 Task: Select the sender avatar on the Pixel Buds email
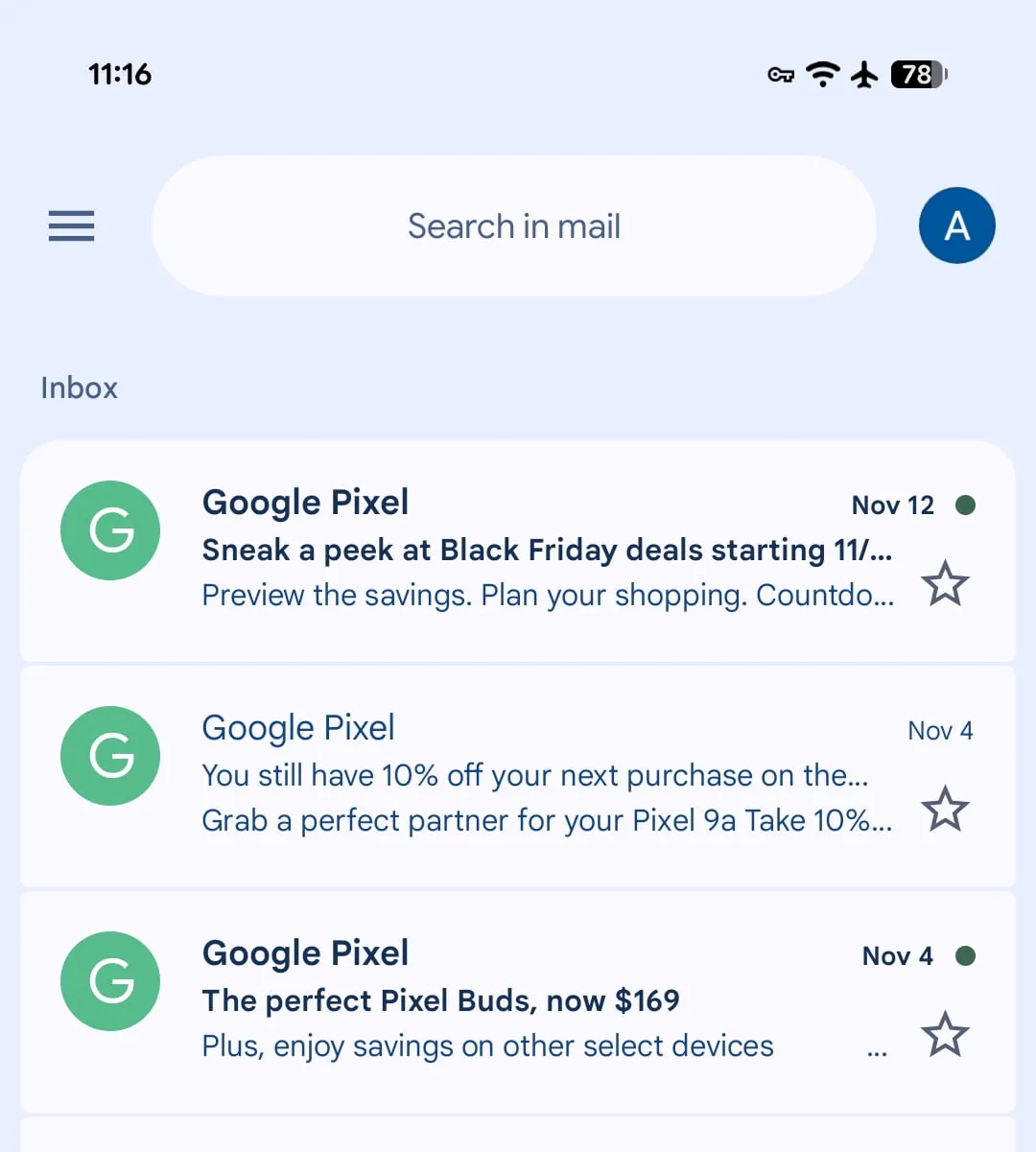point(110,981)
